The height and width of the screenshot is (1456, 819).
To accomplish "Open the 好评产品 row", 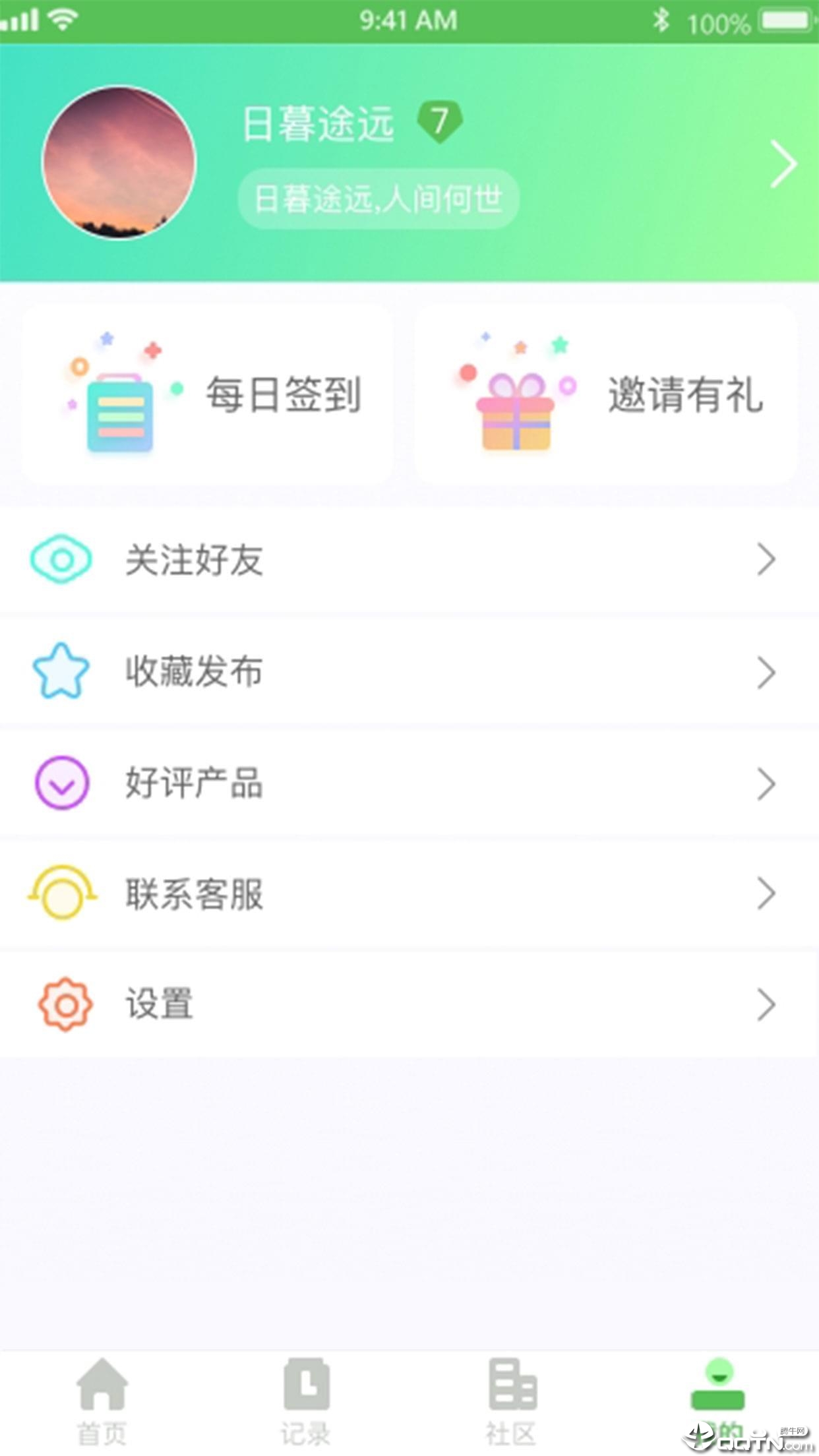I will click(x=409, y=783).
